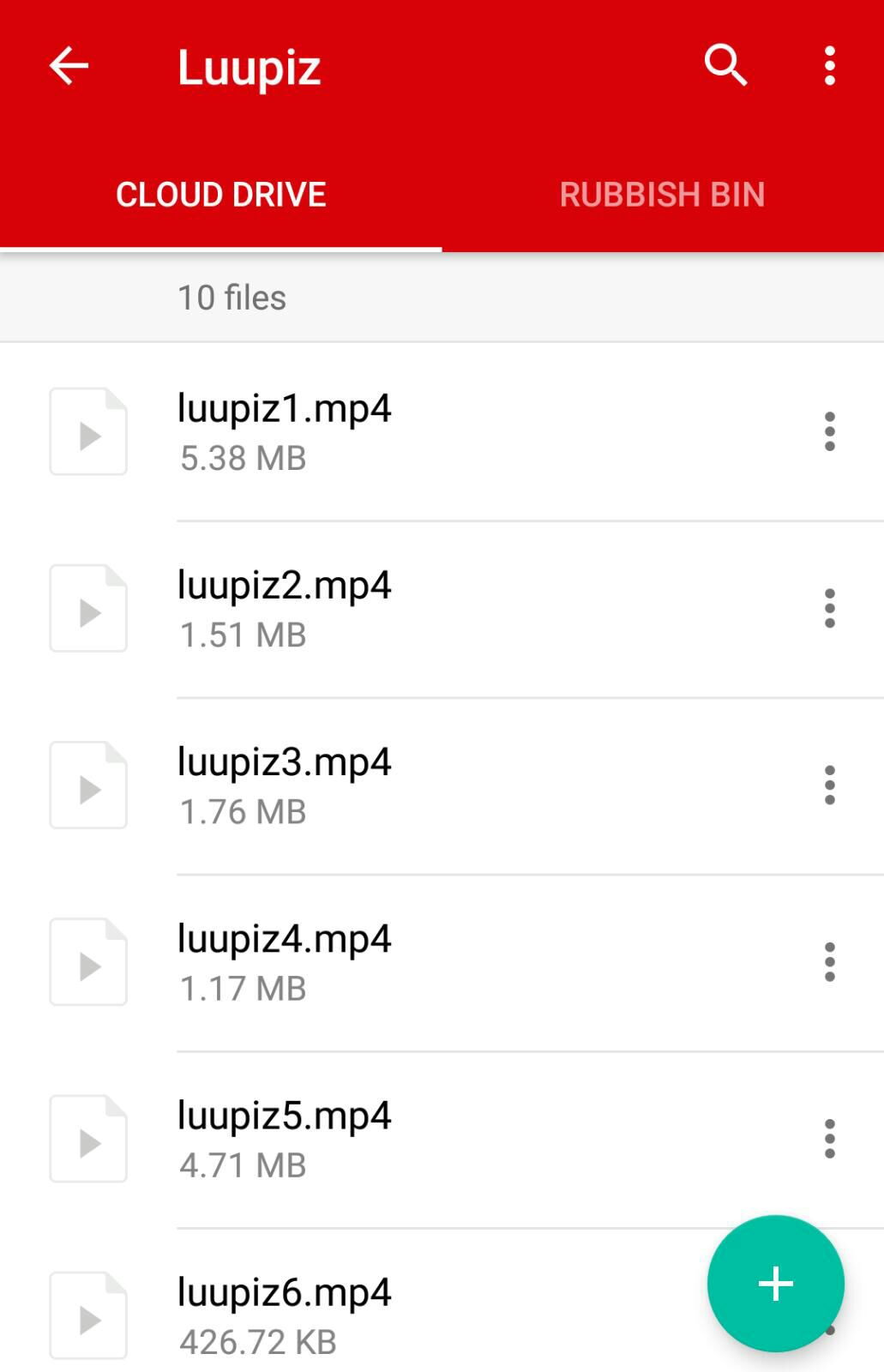Go back from the Luupiz folder
The width and height of the screenshot is (884, 1372).
(x=69, y=66)
